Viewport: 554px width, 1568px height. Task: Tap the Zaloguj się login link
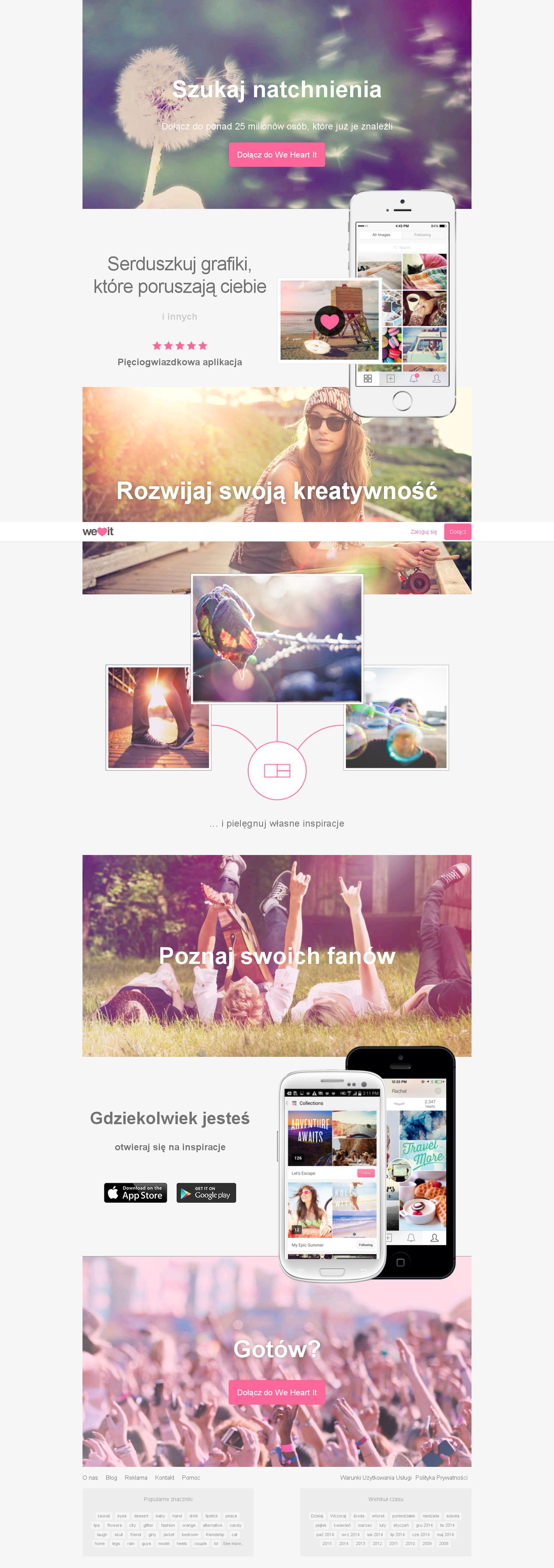coord(424,532)
